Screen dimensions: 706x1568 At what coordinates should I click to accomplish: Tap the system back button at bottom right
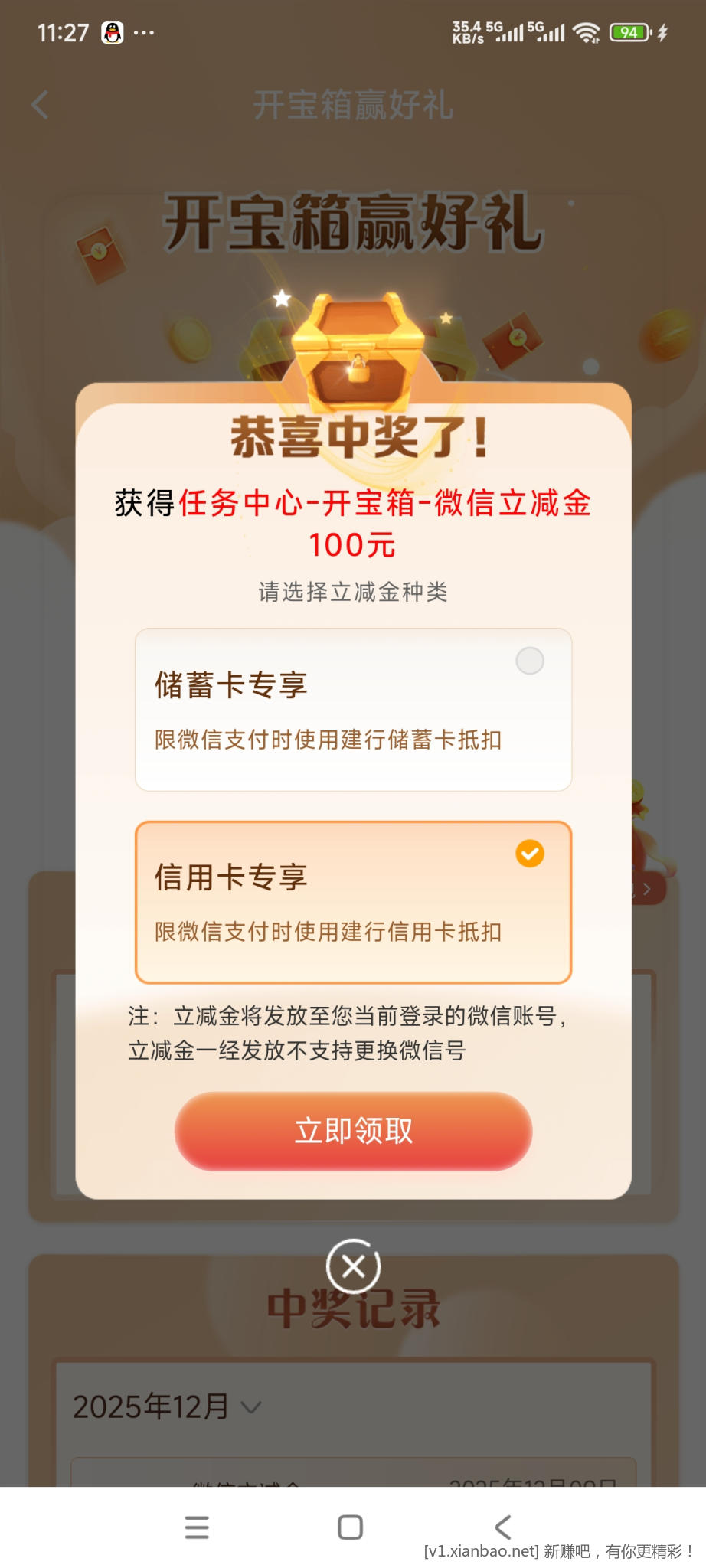(x=502, y=1527)
